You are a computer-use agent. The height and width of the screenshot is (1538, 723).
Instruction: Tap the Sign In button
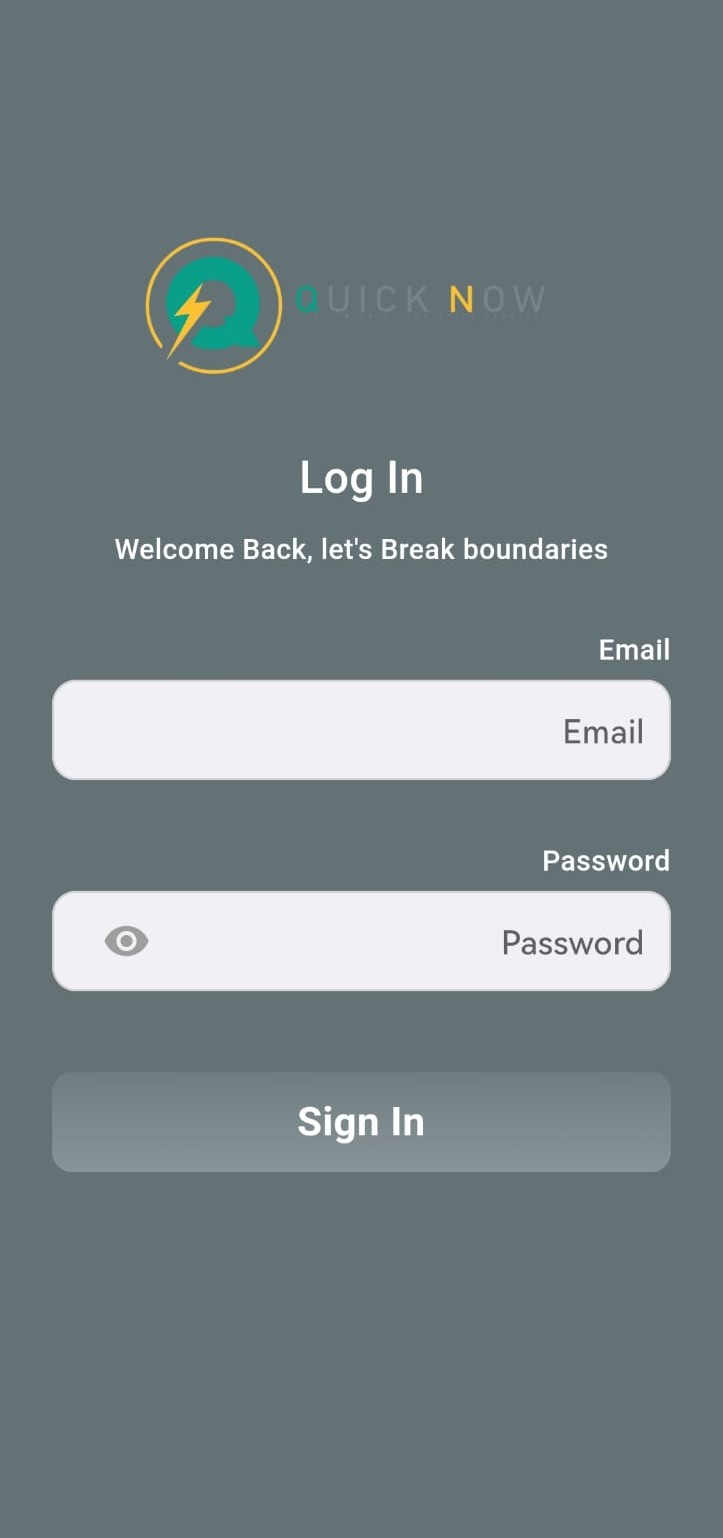coord(361,1122)
